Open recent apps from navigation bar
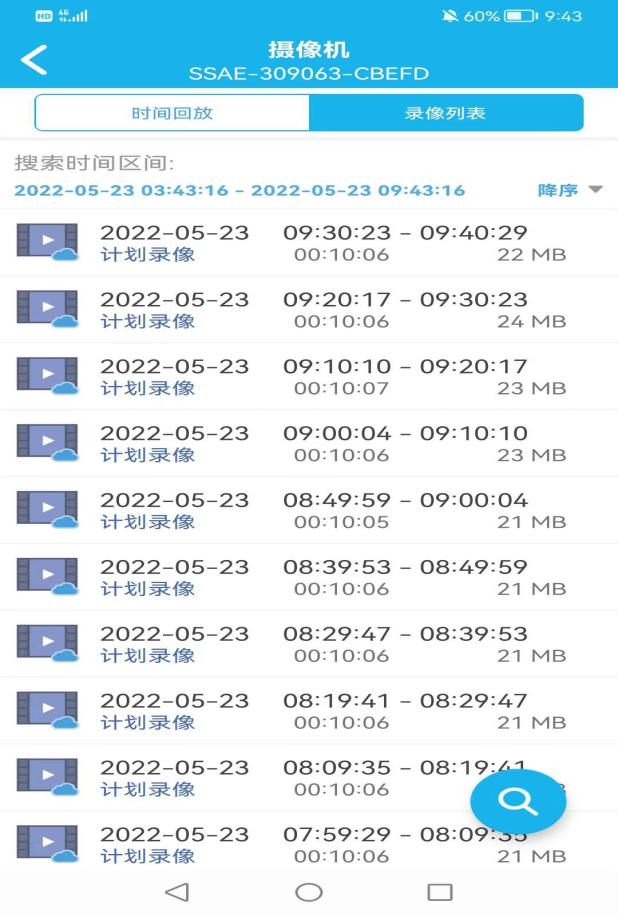618x915 pixels. pos(440,892)
